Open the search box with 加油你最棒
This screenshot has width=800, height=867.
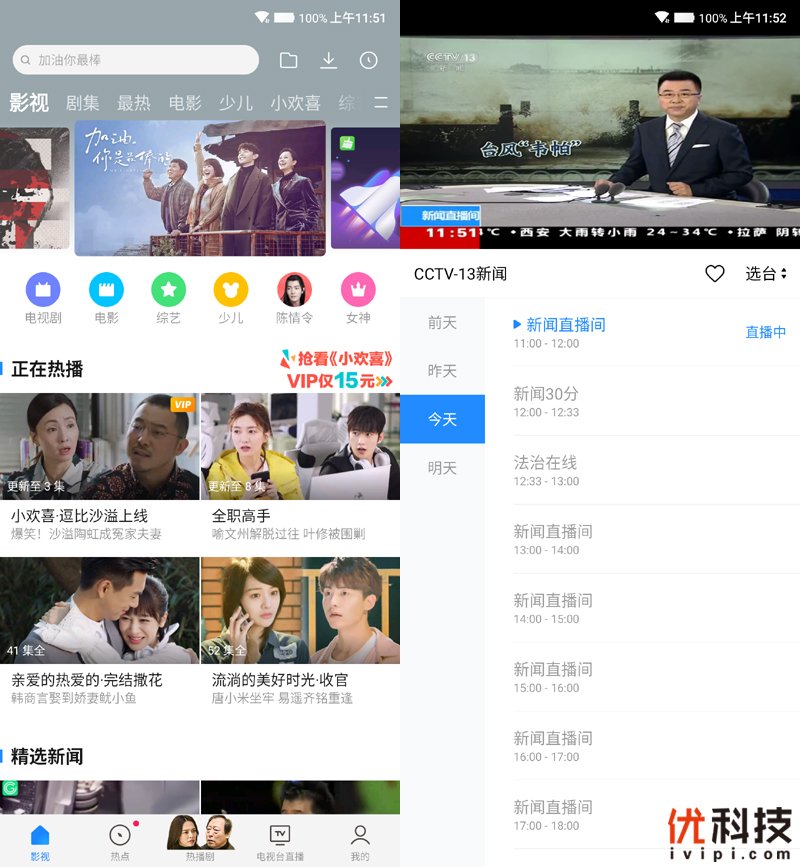click(x=135, y=60)
